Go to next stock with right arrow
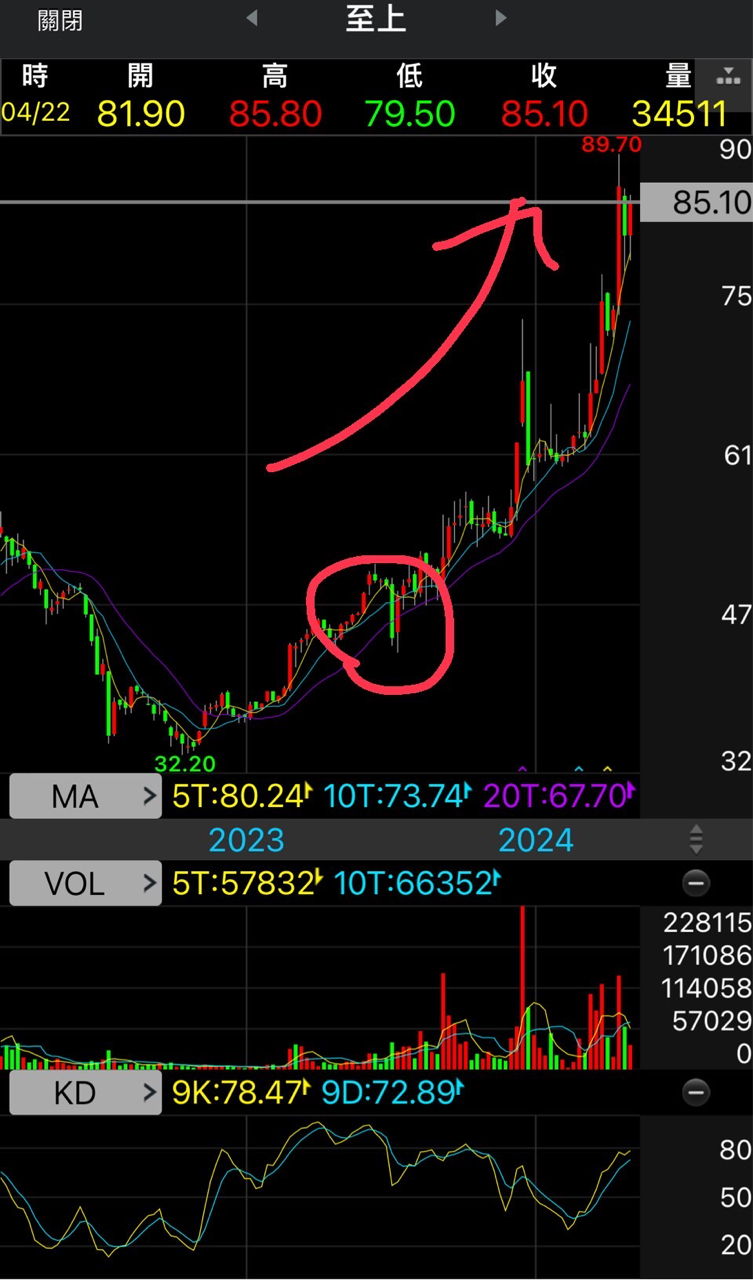The image size is (753, 1280). pyautogui.click(x=501, y=18)
